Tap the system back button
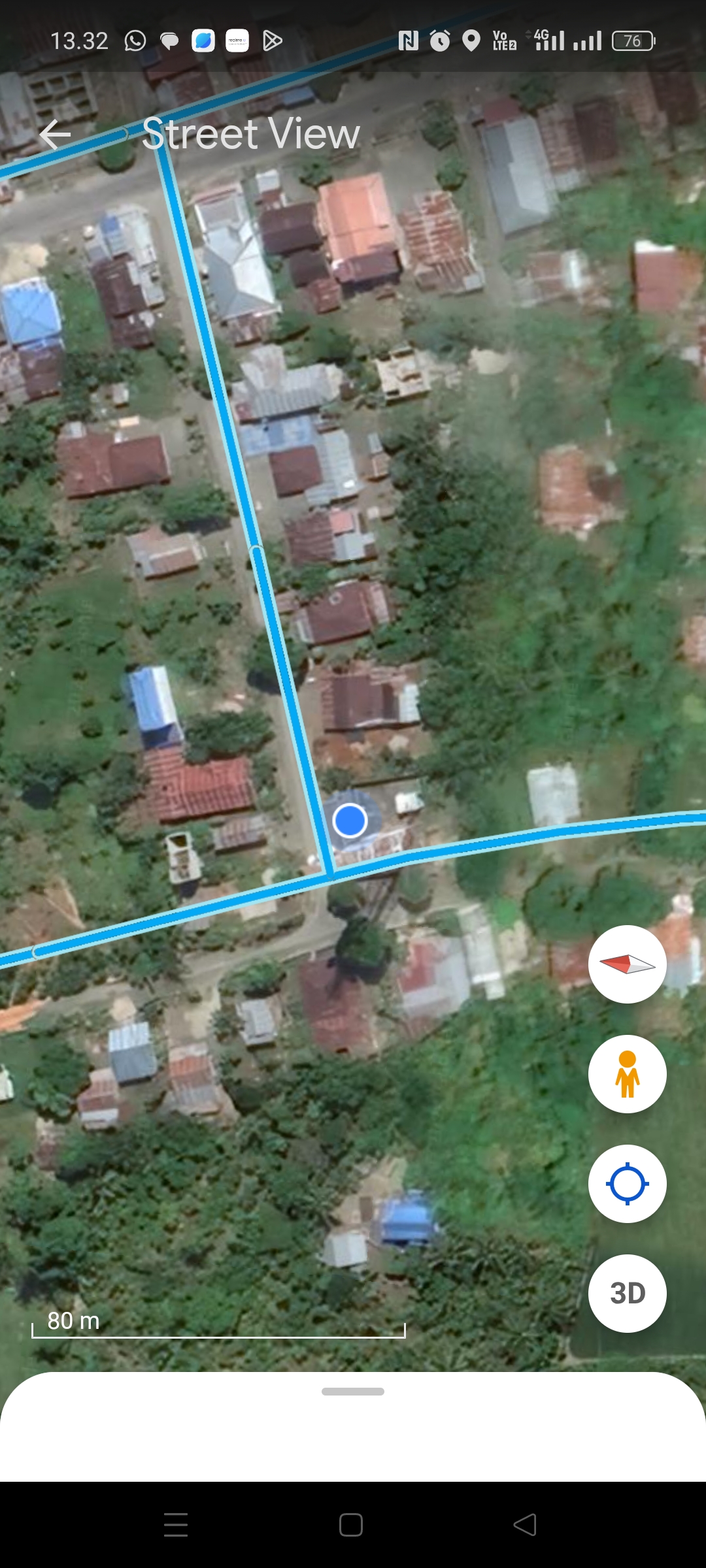 click(526, 1525)
